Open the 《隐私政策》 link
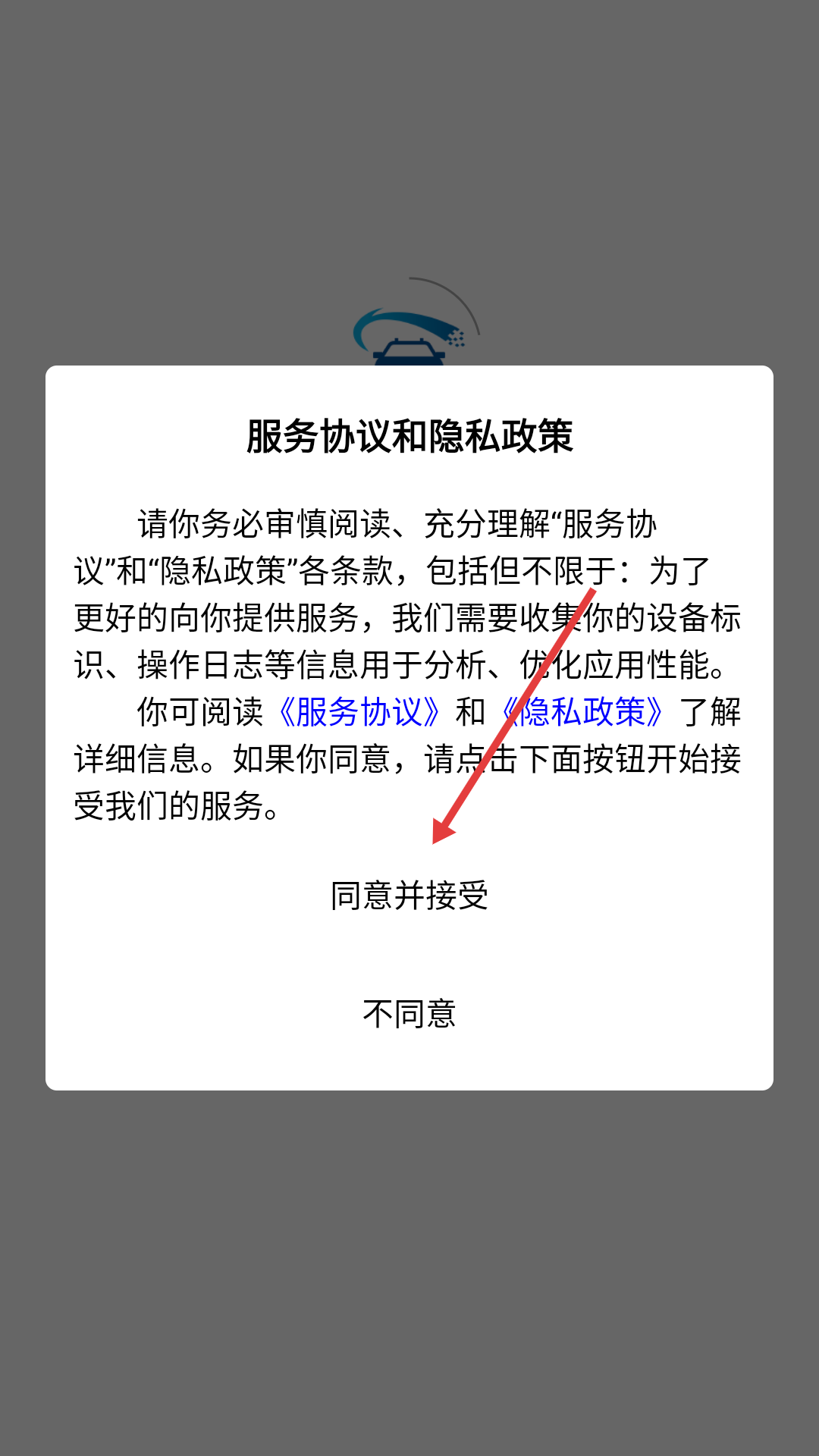This screenshot has height=1456, width=819. pyautogui.click(x=582, y=712)
